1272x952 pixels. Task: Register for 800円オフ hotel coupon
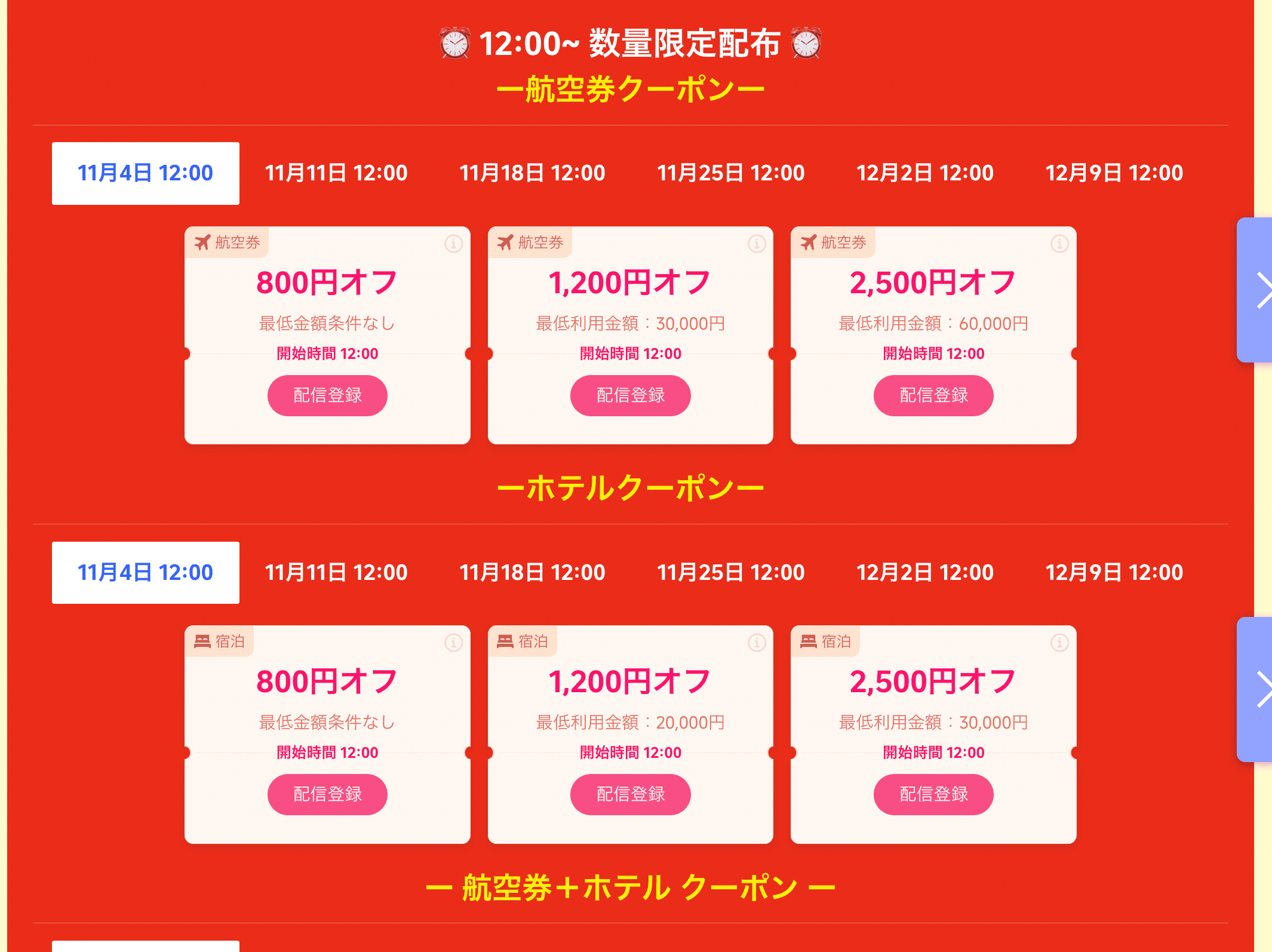click(x=327, y=794)
